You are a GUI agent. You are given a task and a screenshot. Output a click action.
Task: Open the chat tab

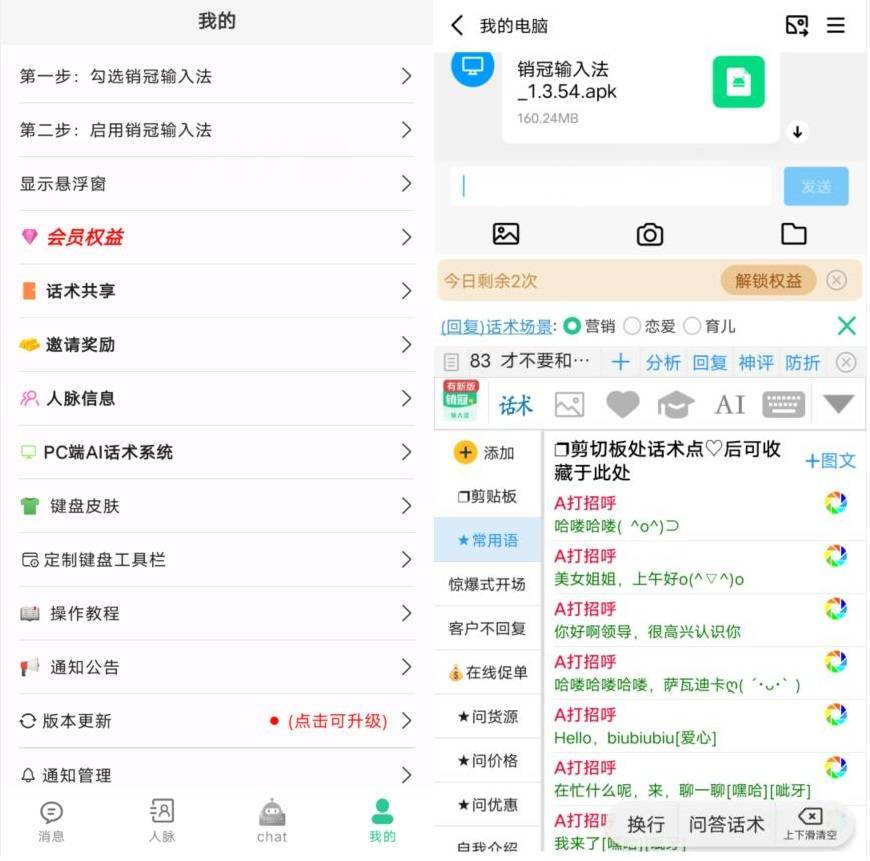(272, 820)
